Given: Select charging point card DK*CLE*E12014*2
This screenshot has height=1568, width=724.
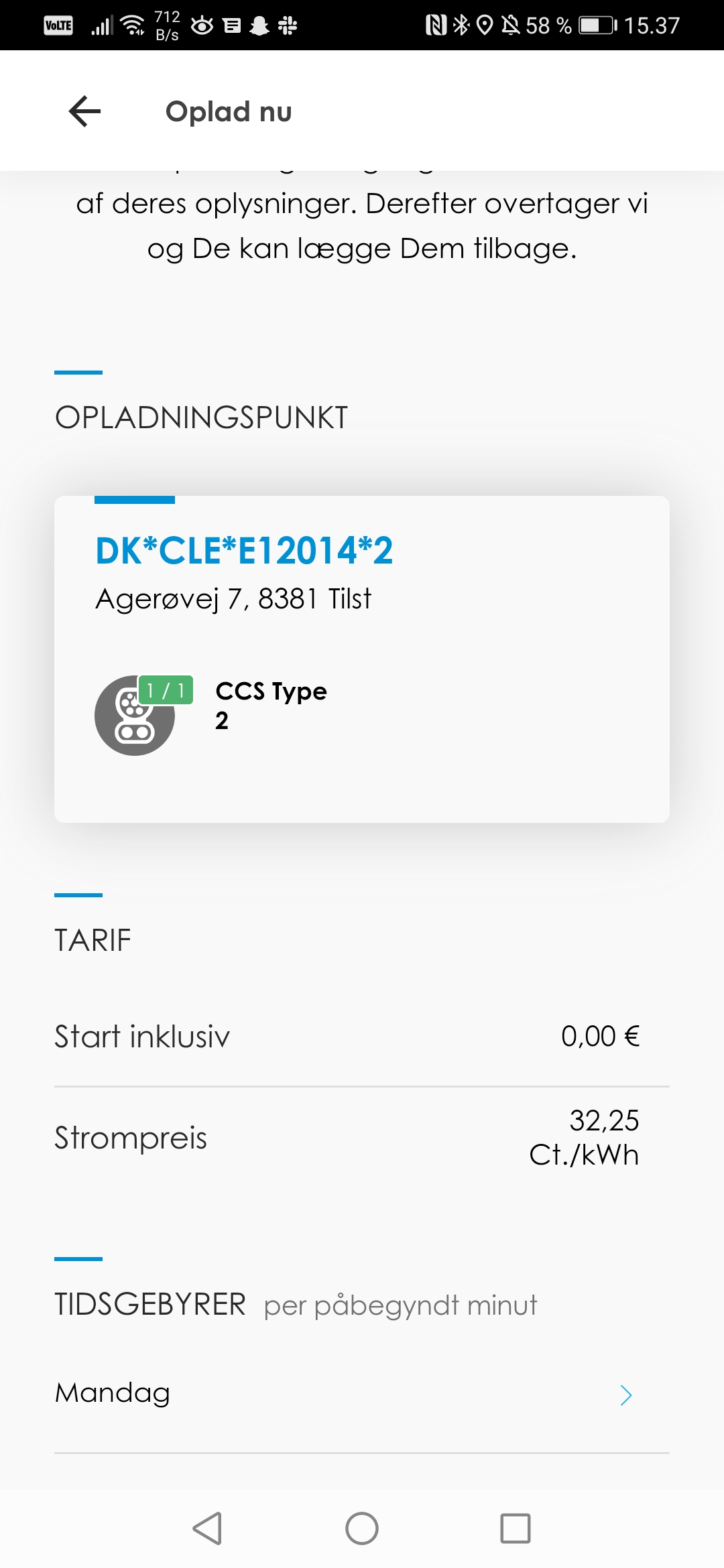Looking at the screenshot, I should (362, 659).
